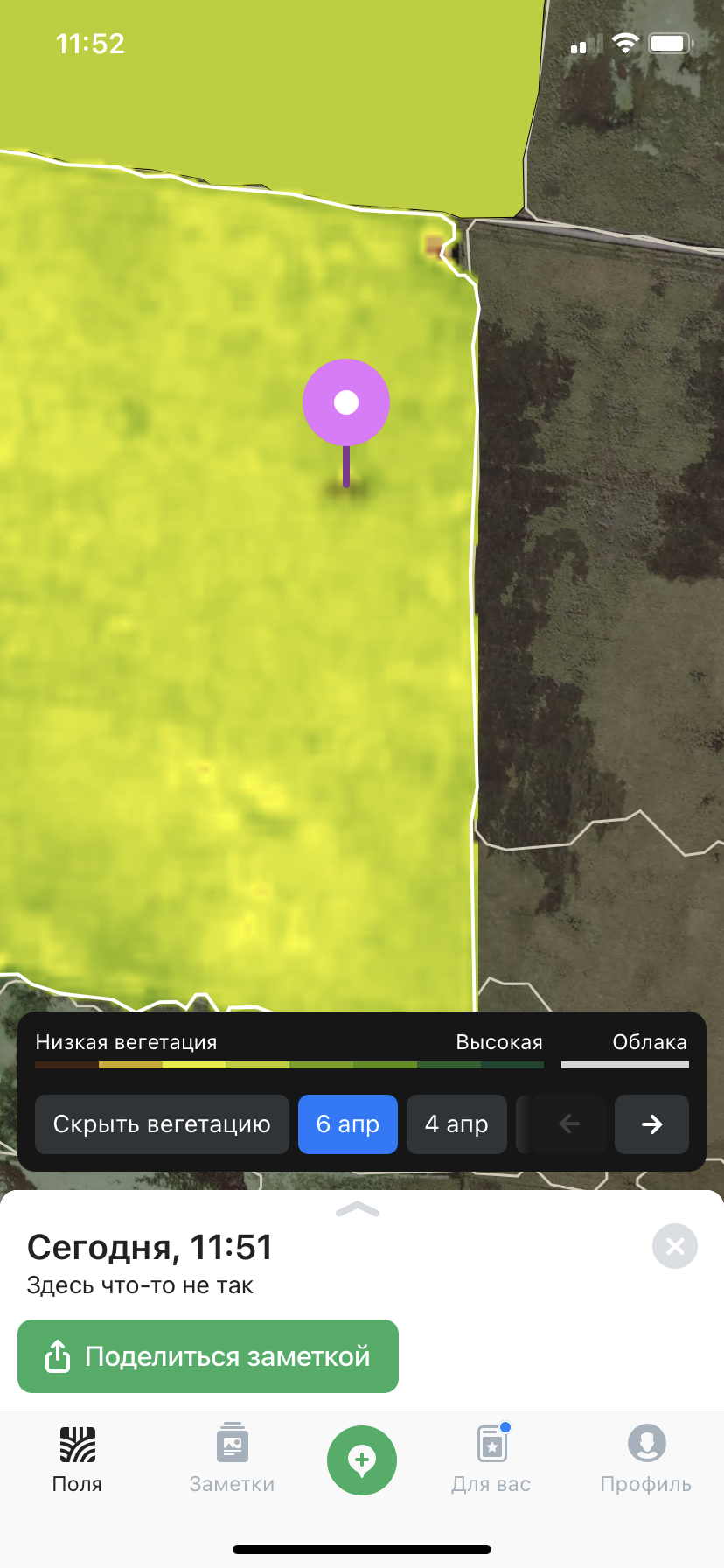
Task: Select the 4 апр date chip
Action: (x=456, y=1124)
